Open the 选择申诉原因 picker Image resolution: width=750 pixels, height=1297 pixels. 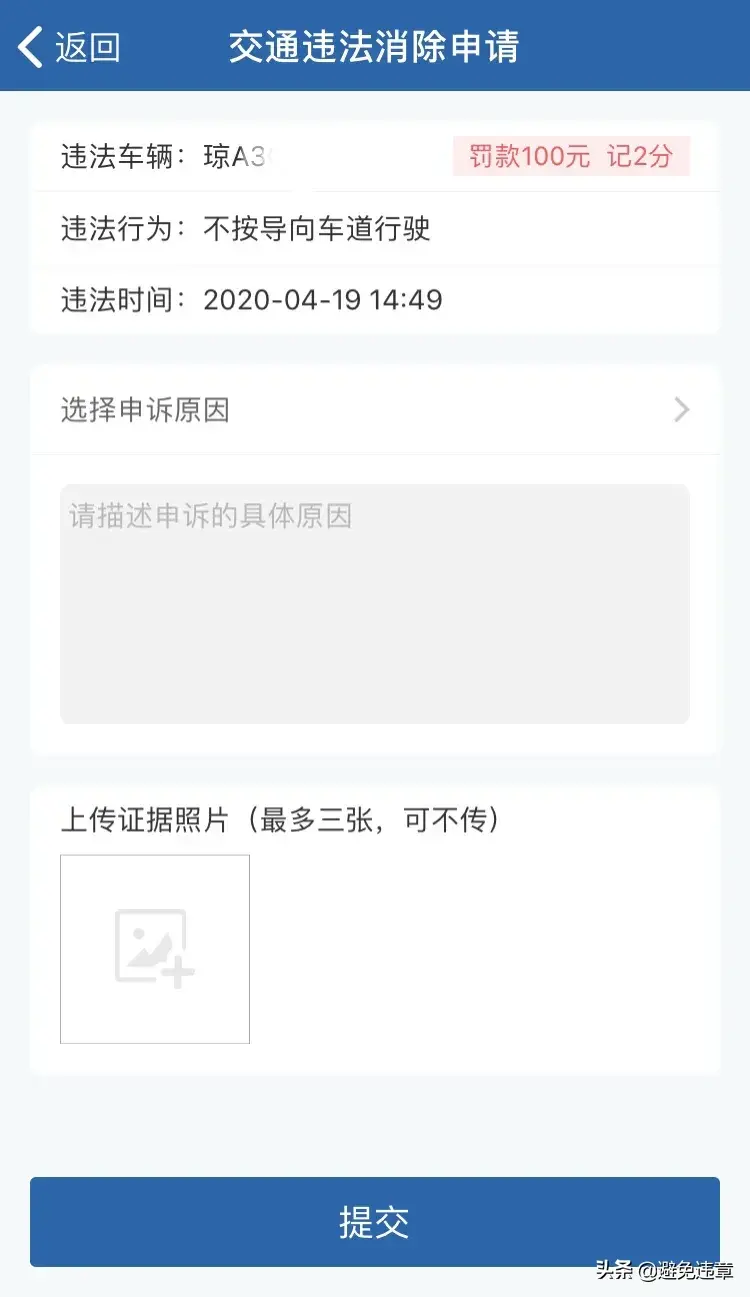[x=375, y=410]
